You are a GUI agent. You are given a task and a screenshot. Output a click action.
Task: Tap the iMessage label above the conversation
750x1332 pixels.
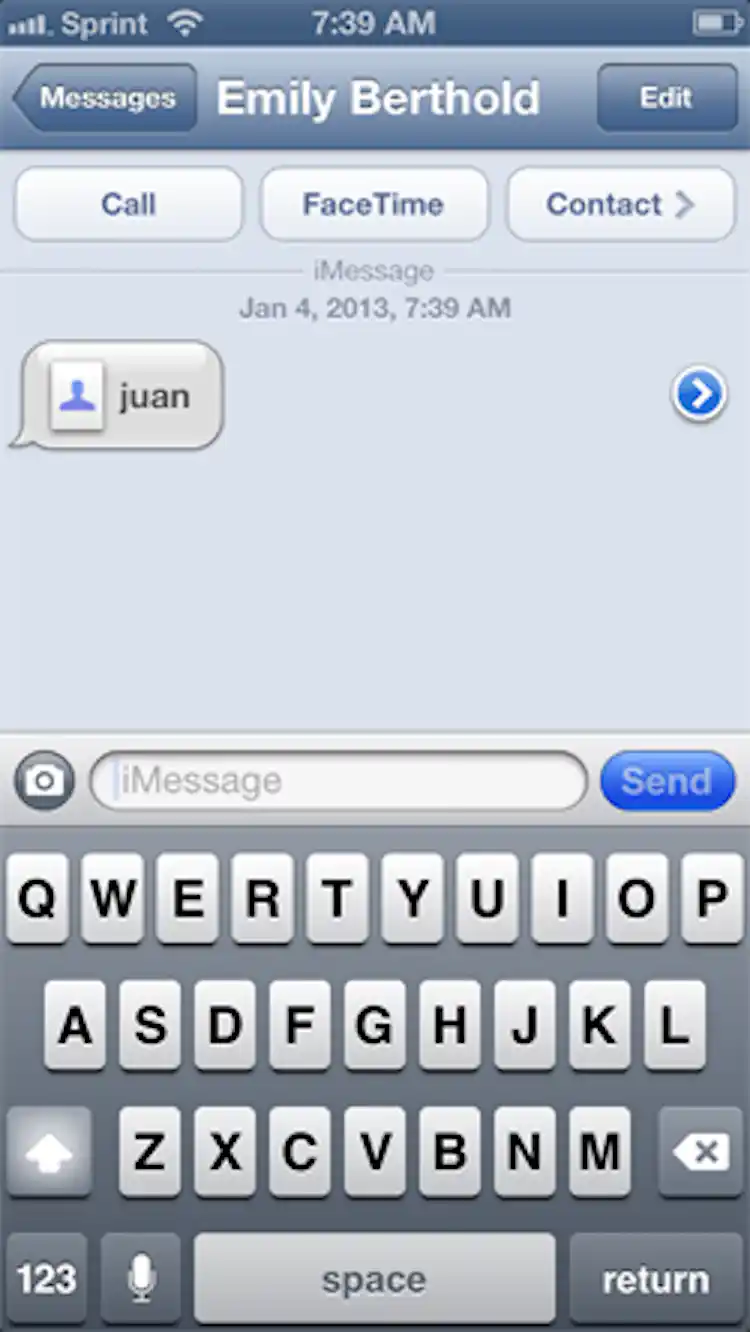[x=375, y=270]
